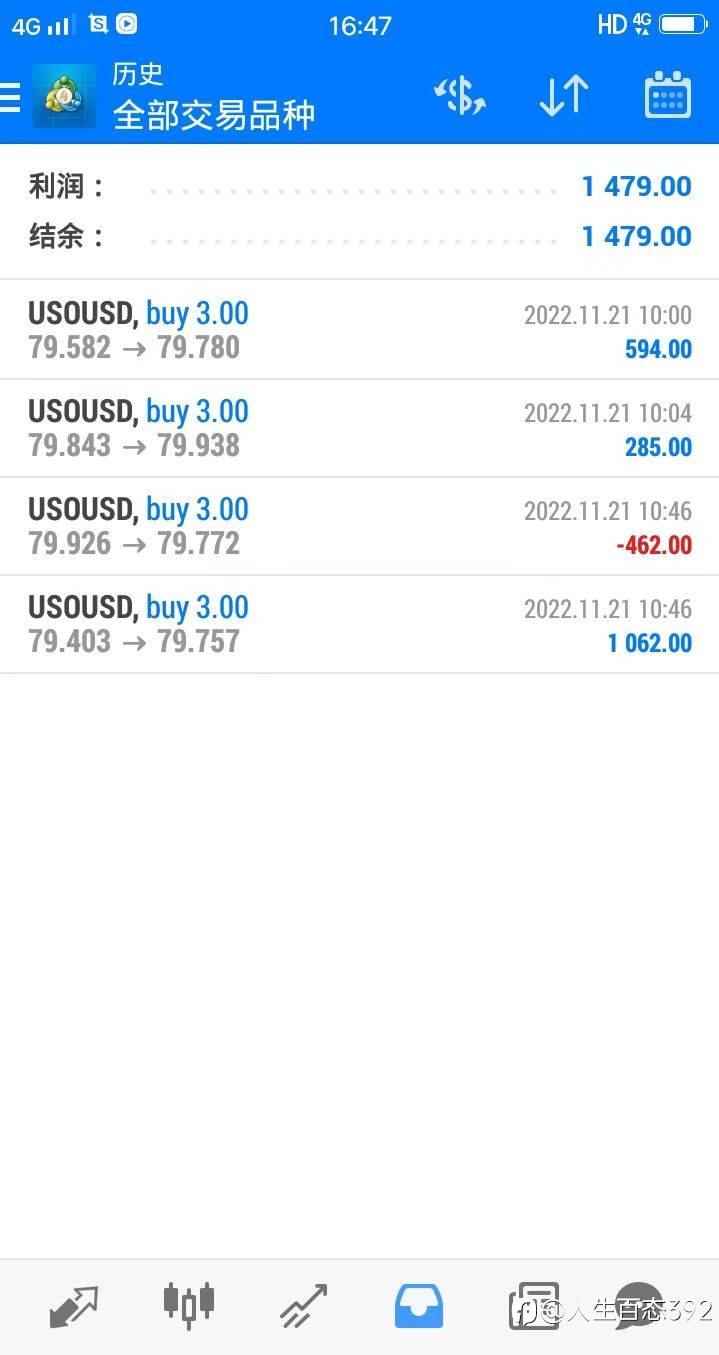Viewport: 719px width, 1355px height.
Task: Pick a date range with the calendar icon
Action: pyautogui.click(x=667, y=97)
